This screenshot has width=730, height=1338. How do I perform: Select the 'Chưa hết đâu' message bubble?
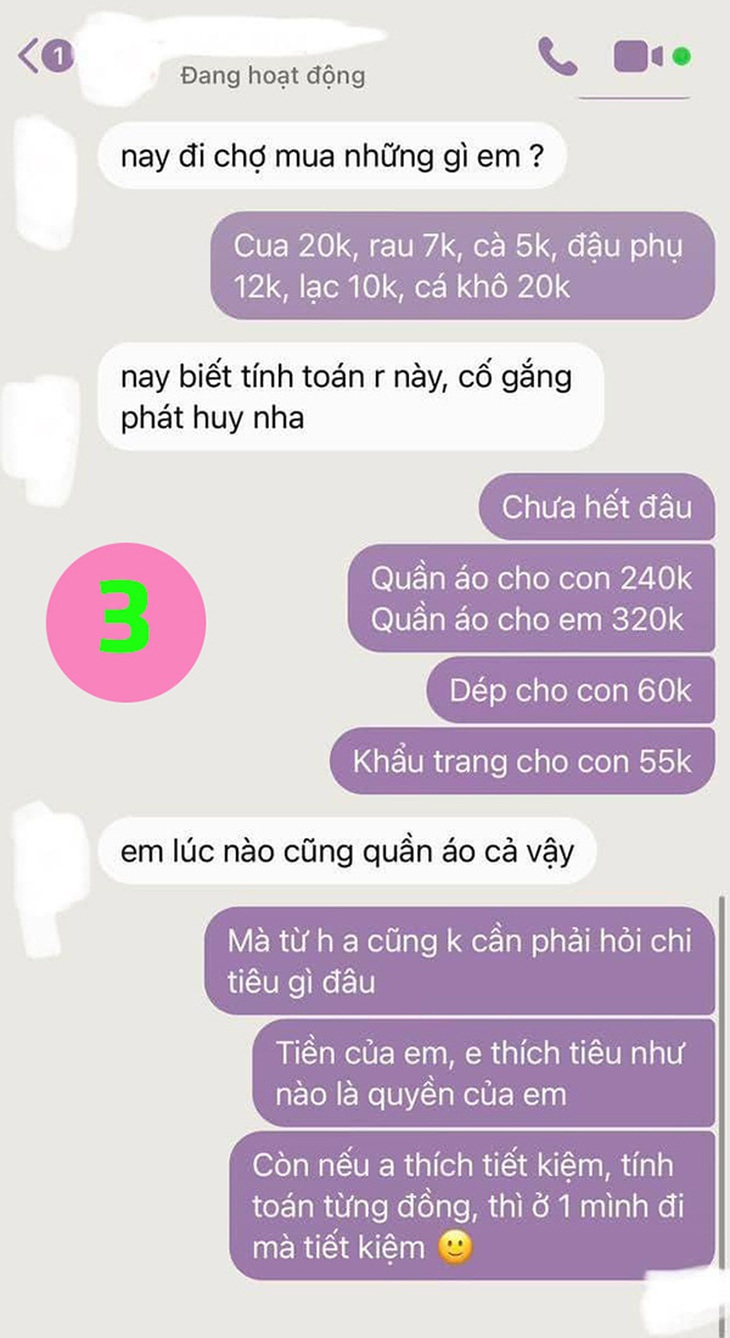pos(597,508)
